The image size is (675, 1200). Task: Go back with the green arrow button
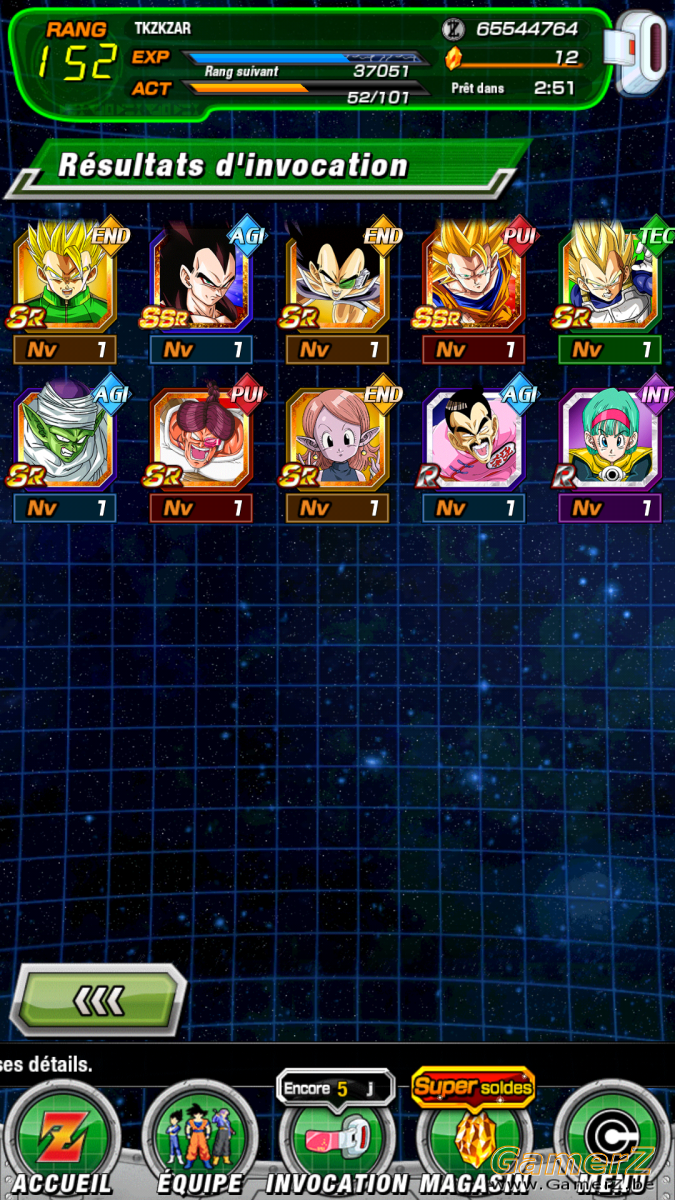96,999
